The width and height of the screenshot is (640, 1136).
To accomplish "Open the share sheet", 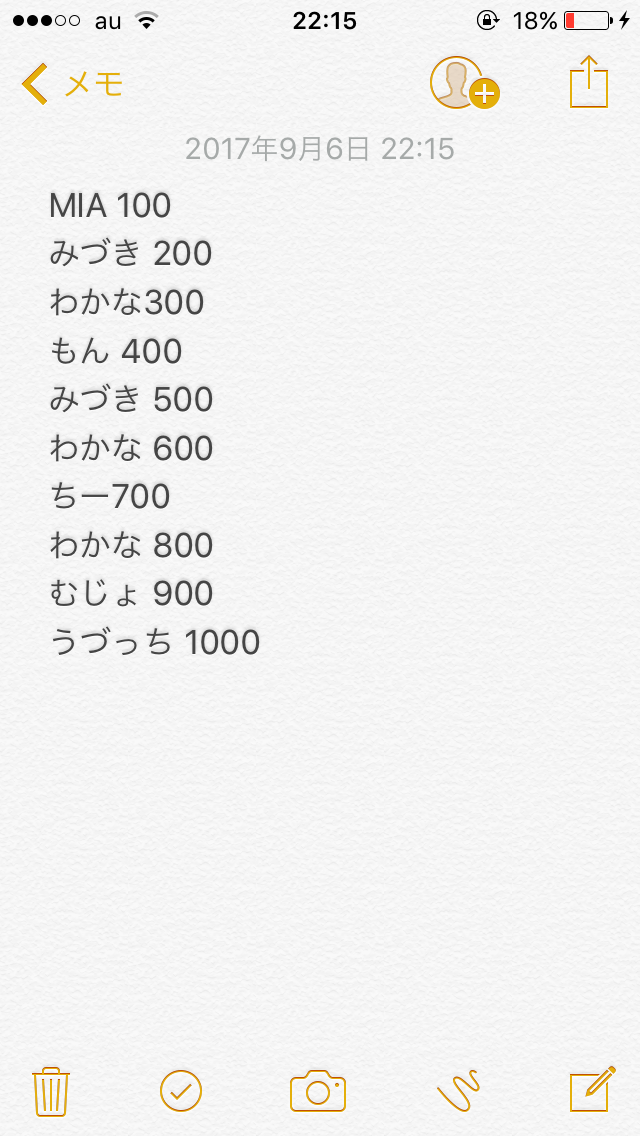I will point(589,82).
